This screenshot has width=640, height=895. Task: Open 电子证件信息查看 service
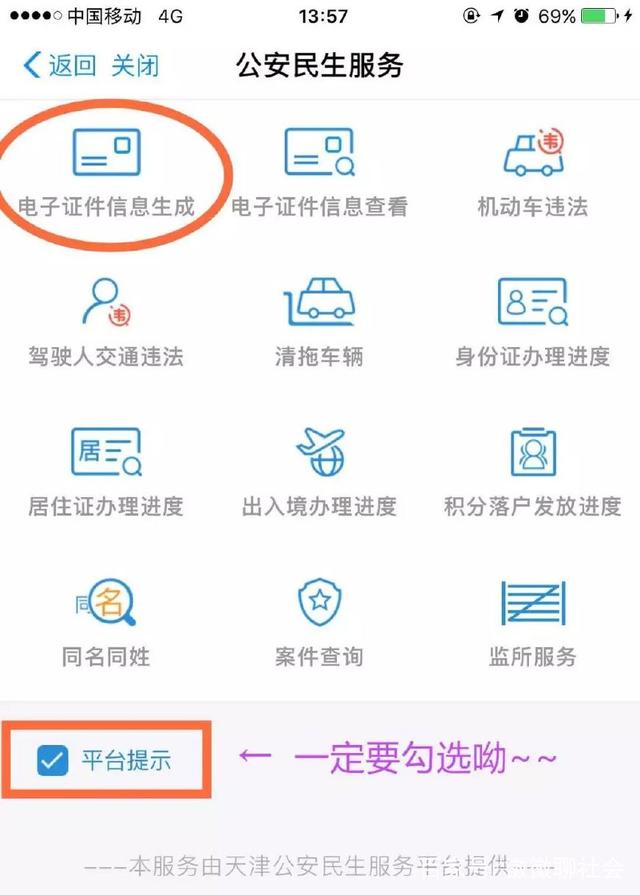tap(319, 170)
